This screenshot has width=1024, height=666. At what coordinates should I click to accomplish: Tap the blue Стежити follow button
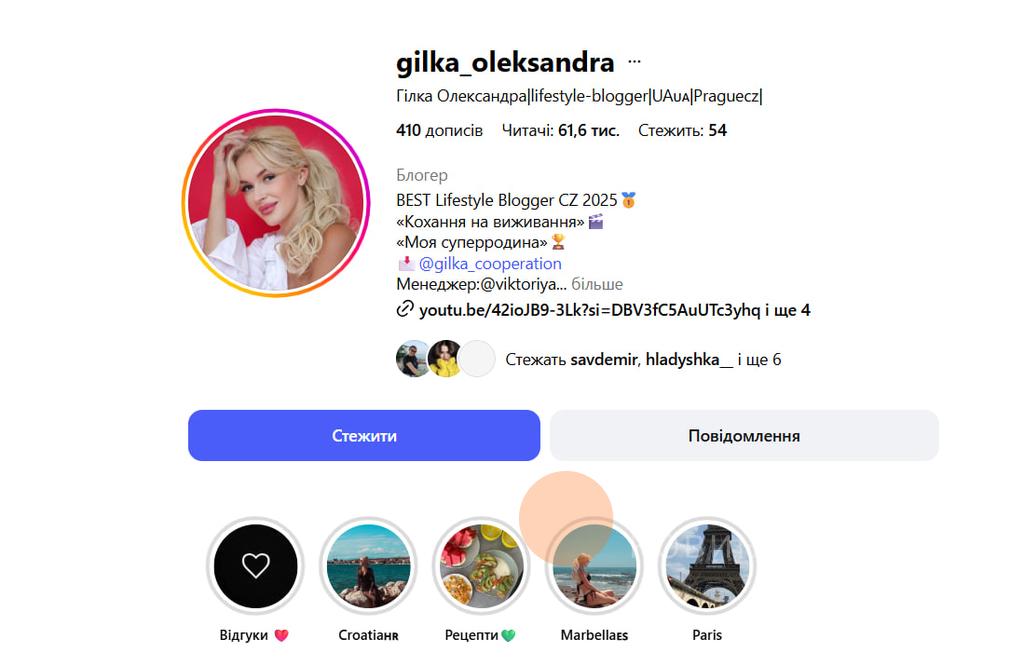click(x=364, y=436)
